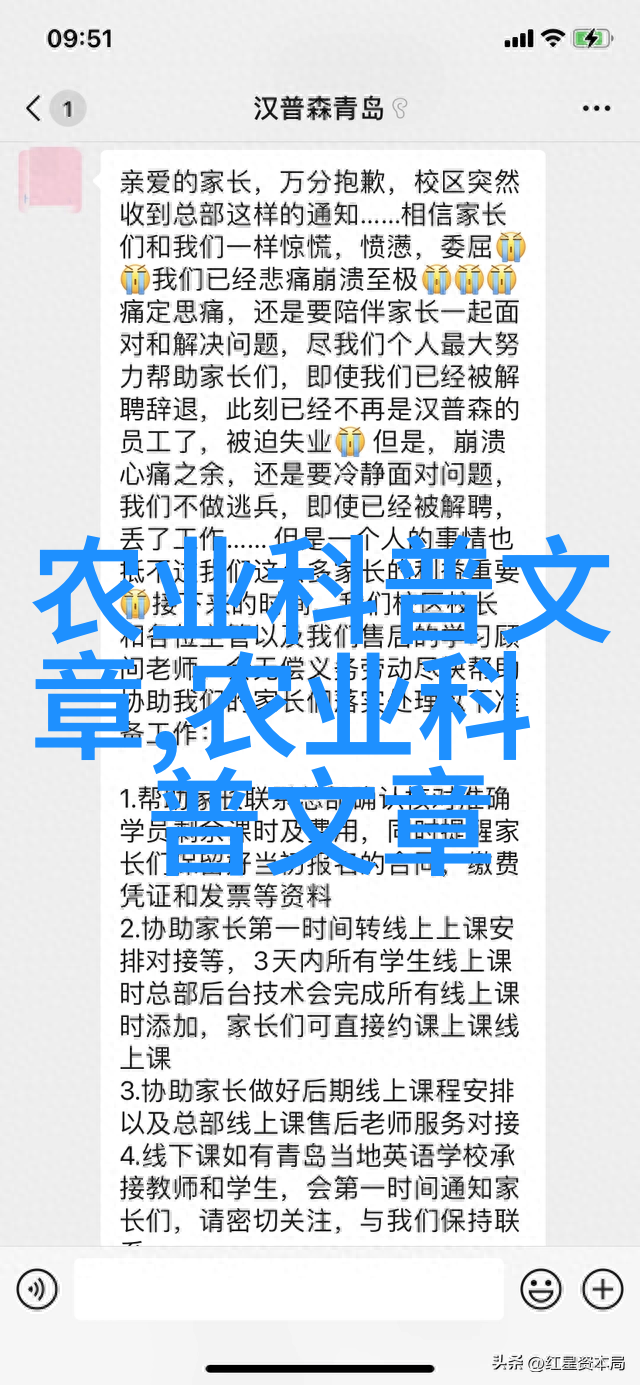Switch to voice message input
This screenshot has height=1385, width=640.
pos(37,1289)
